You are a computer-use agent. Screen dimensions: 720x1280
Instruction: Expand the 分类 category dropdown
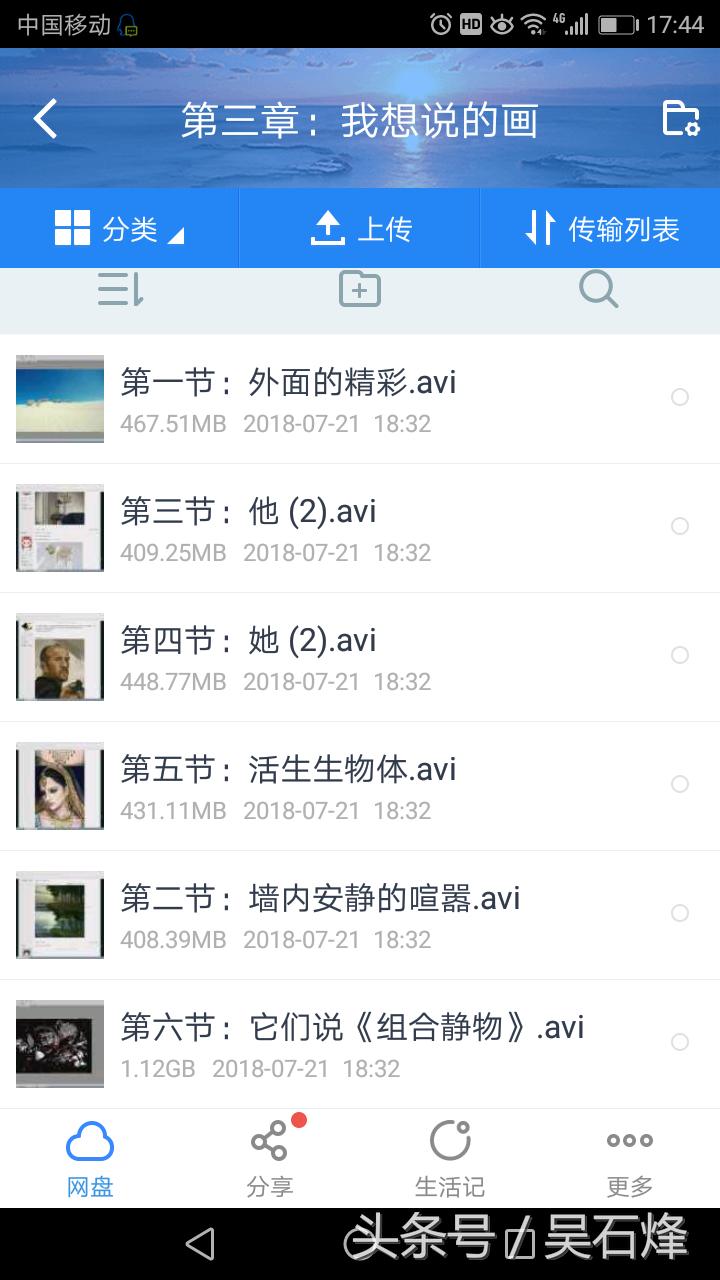pos(120,229)
